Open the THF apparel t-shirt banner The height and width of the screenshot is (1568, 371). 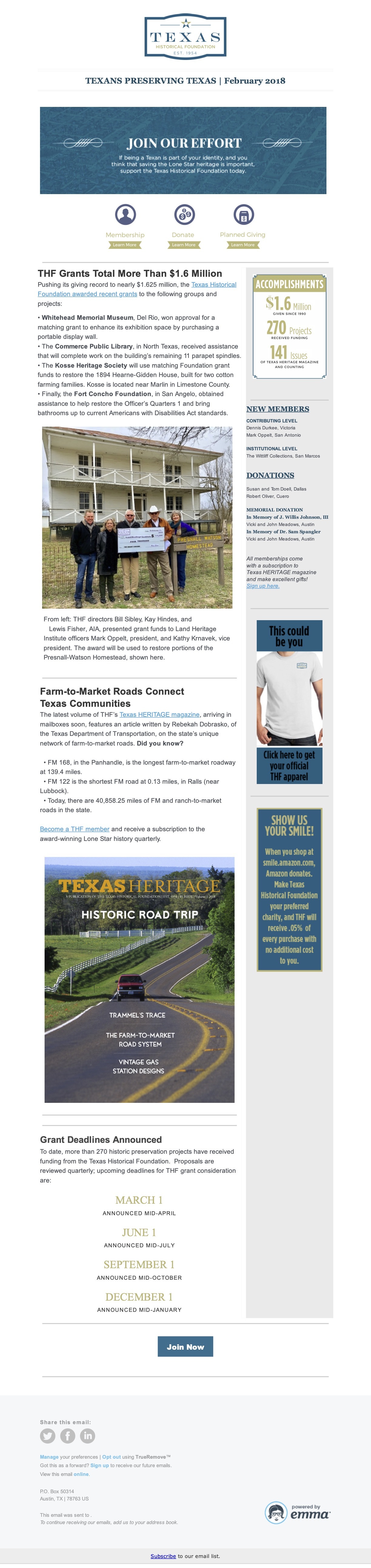tap(289, 701)
